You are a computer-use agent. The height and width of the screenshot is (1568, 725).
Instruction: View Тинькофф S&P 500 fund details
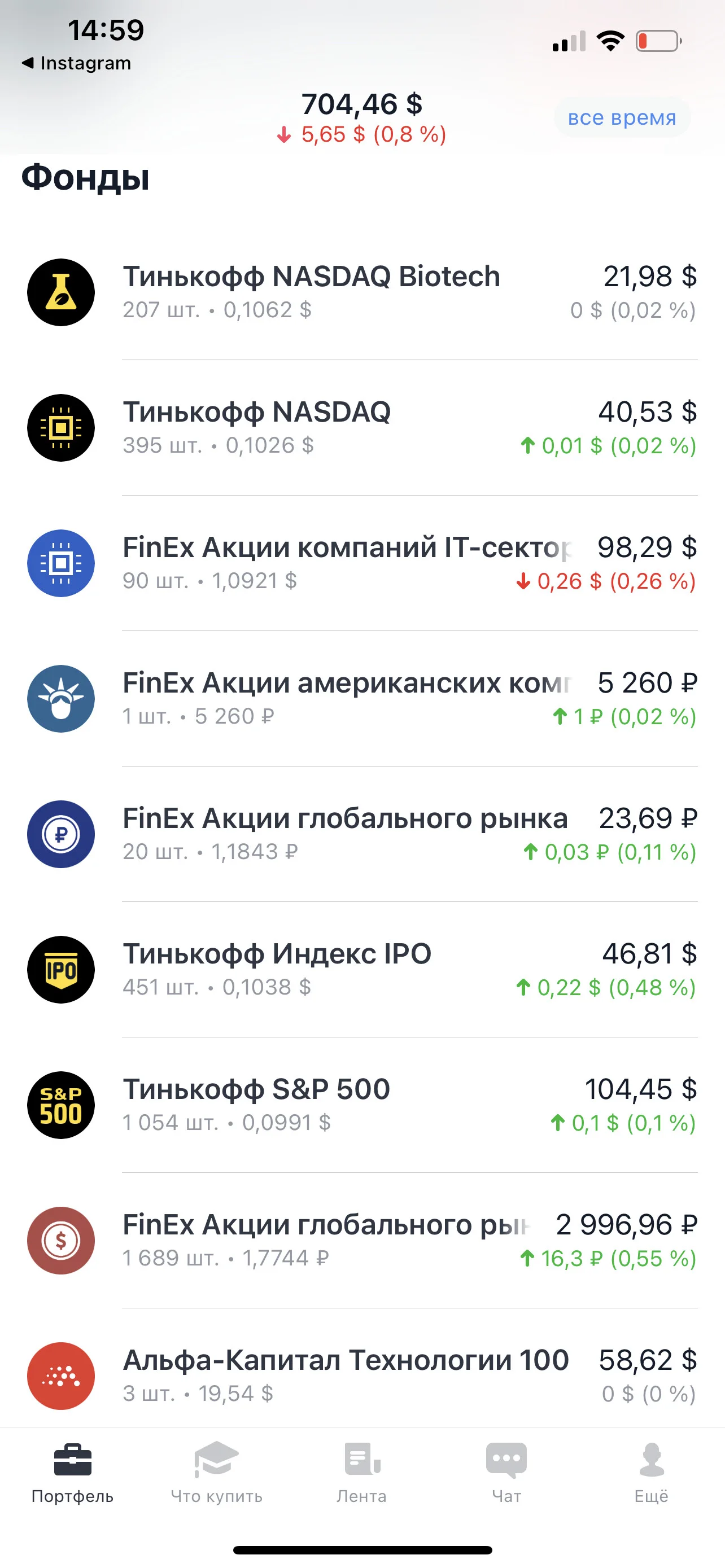(x=362, y=1105)
